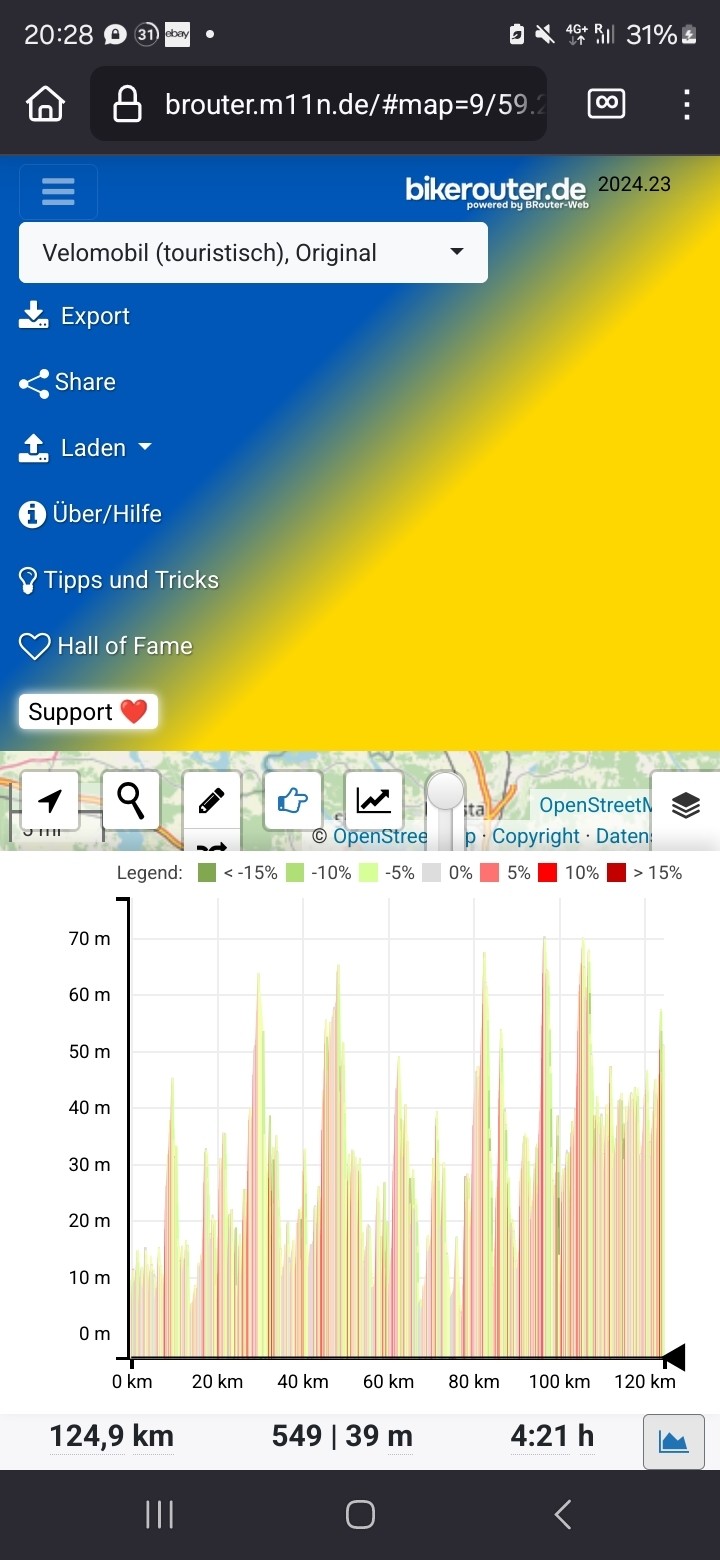Locate my position on the map
The image size is (720, 1560).
tap(50, 800)
